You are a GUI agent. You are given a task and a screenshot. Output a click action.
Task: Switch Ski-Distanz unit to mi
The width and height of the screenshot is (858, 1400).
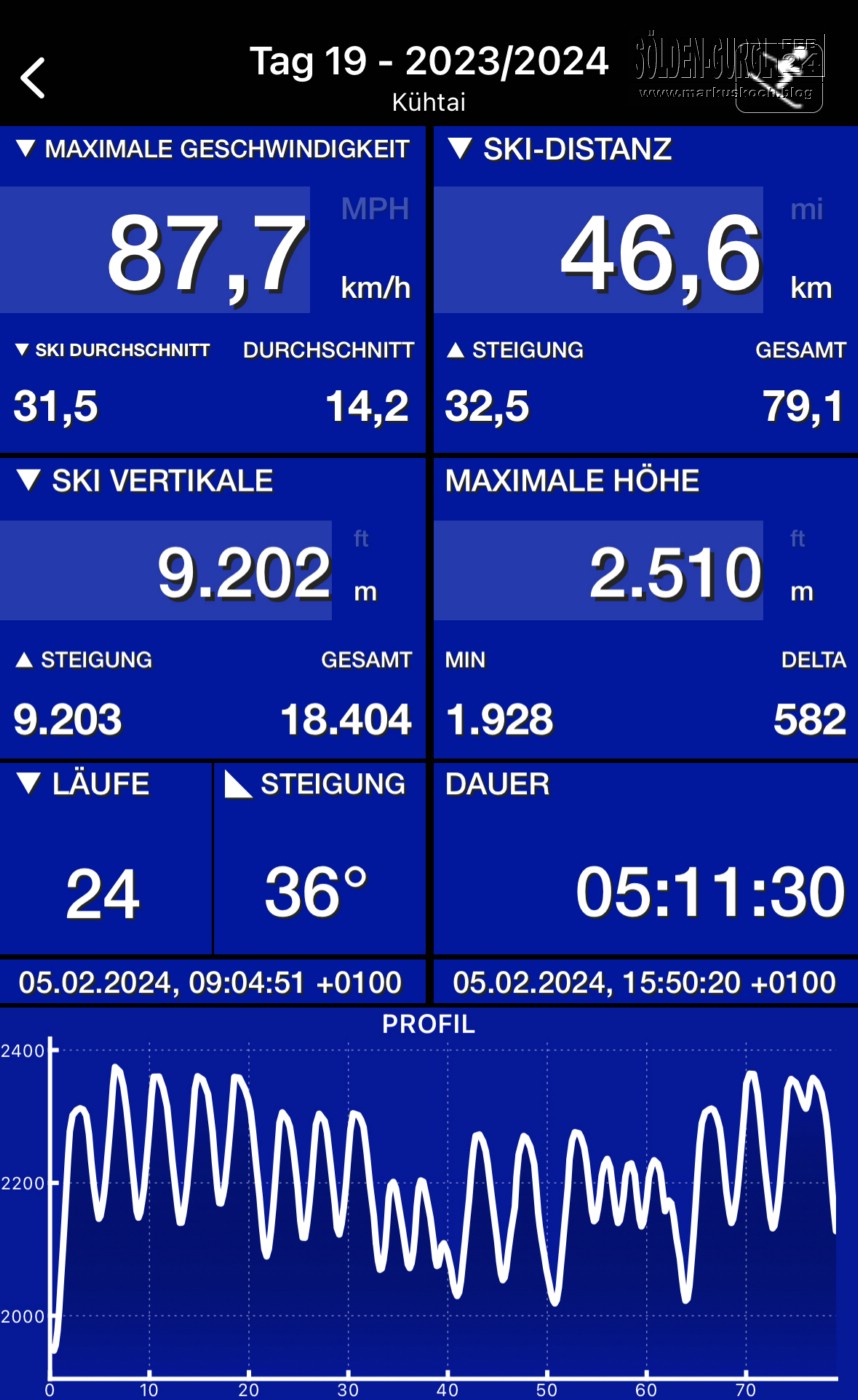807,209
